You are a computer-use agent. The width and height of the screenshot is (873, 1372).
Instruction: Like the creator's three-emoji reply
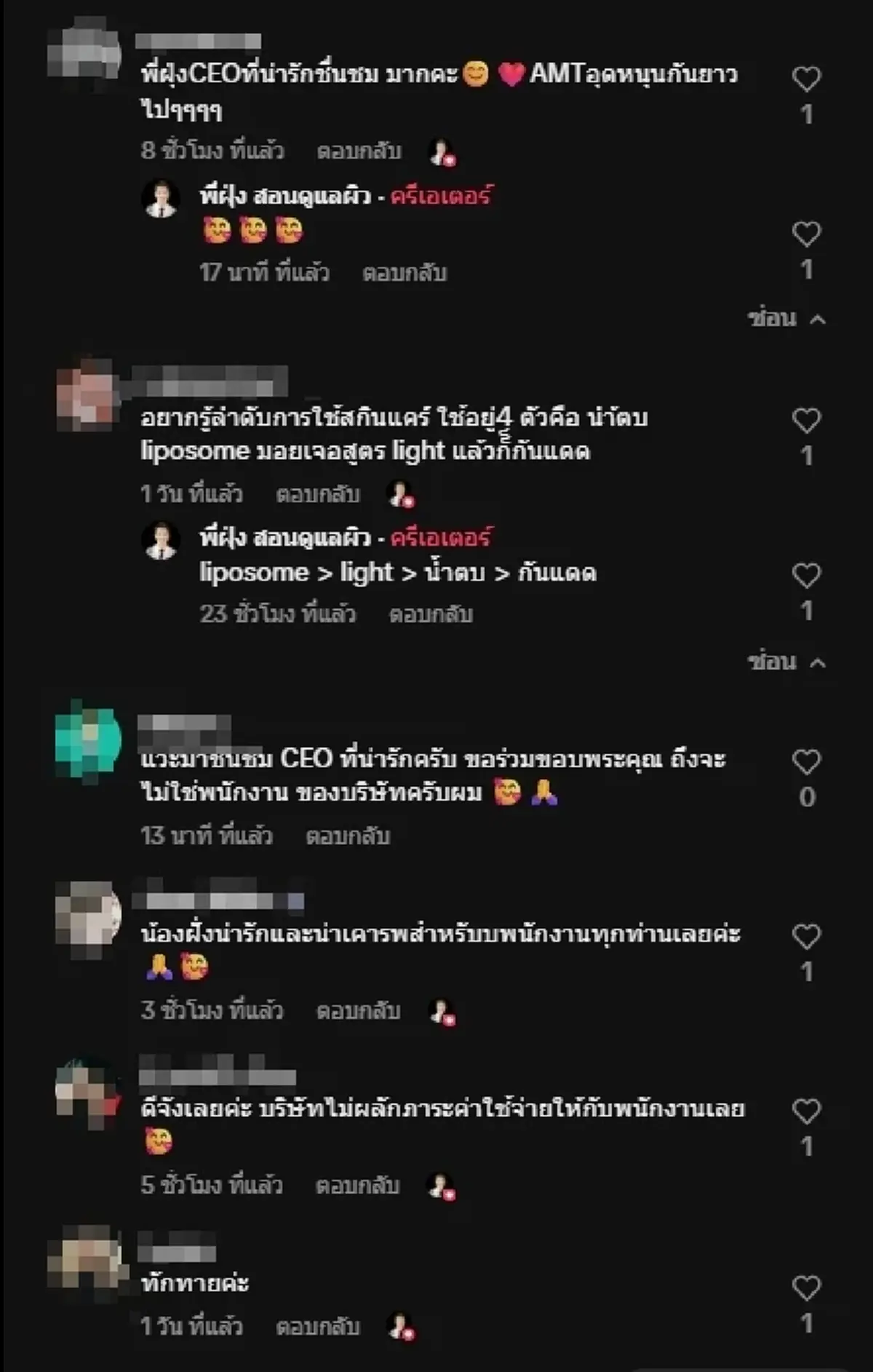pyautogui.click(x=806, y=234)
